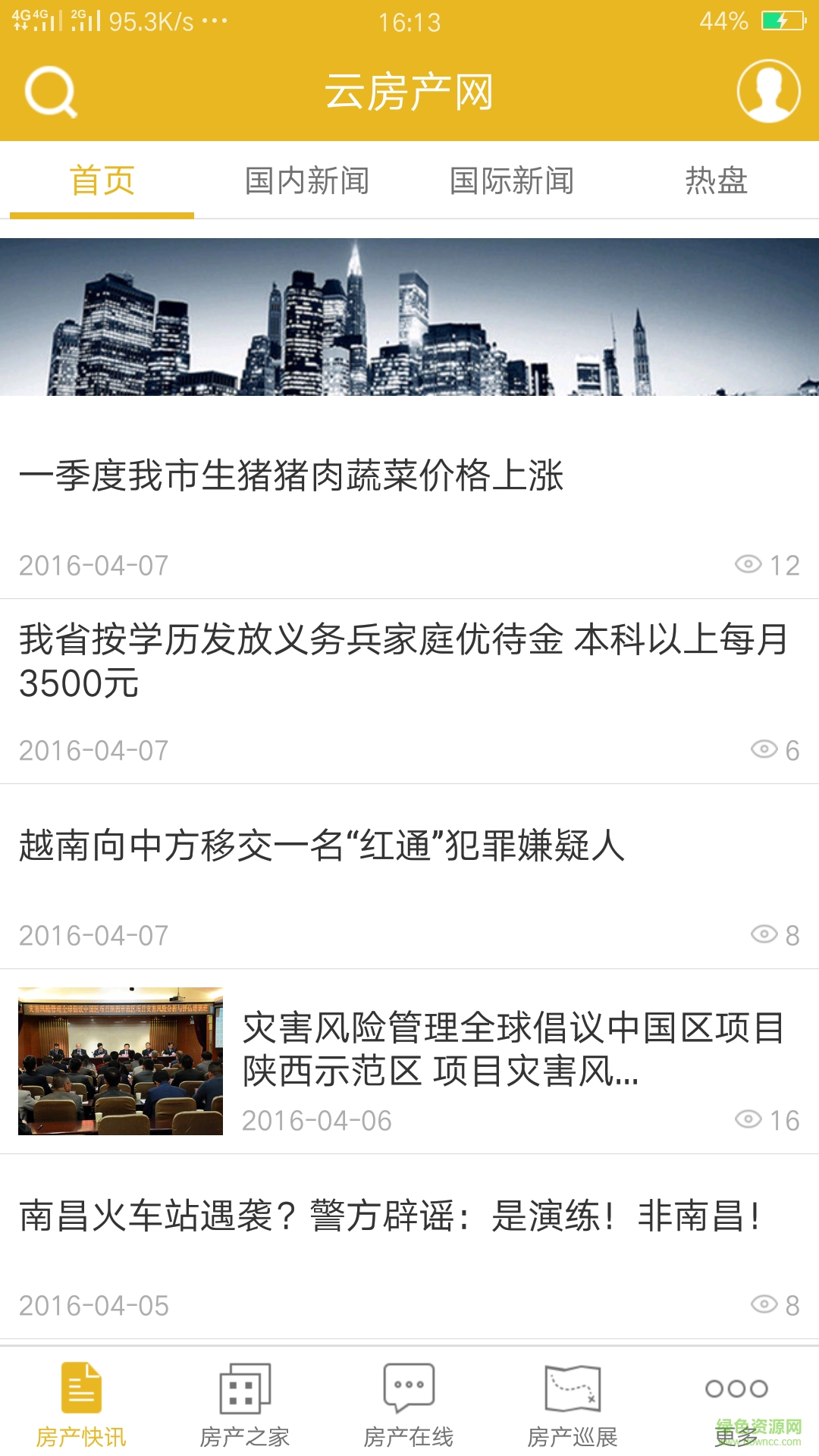The image size is (819, 1456).
Task: Switch to 房产巡展 in the bottom bar
Action: tap(573, 1404)
